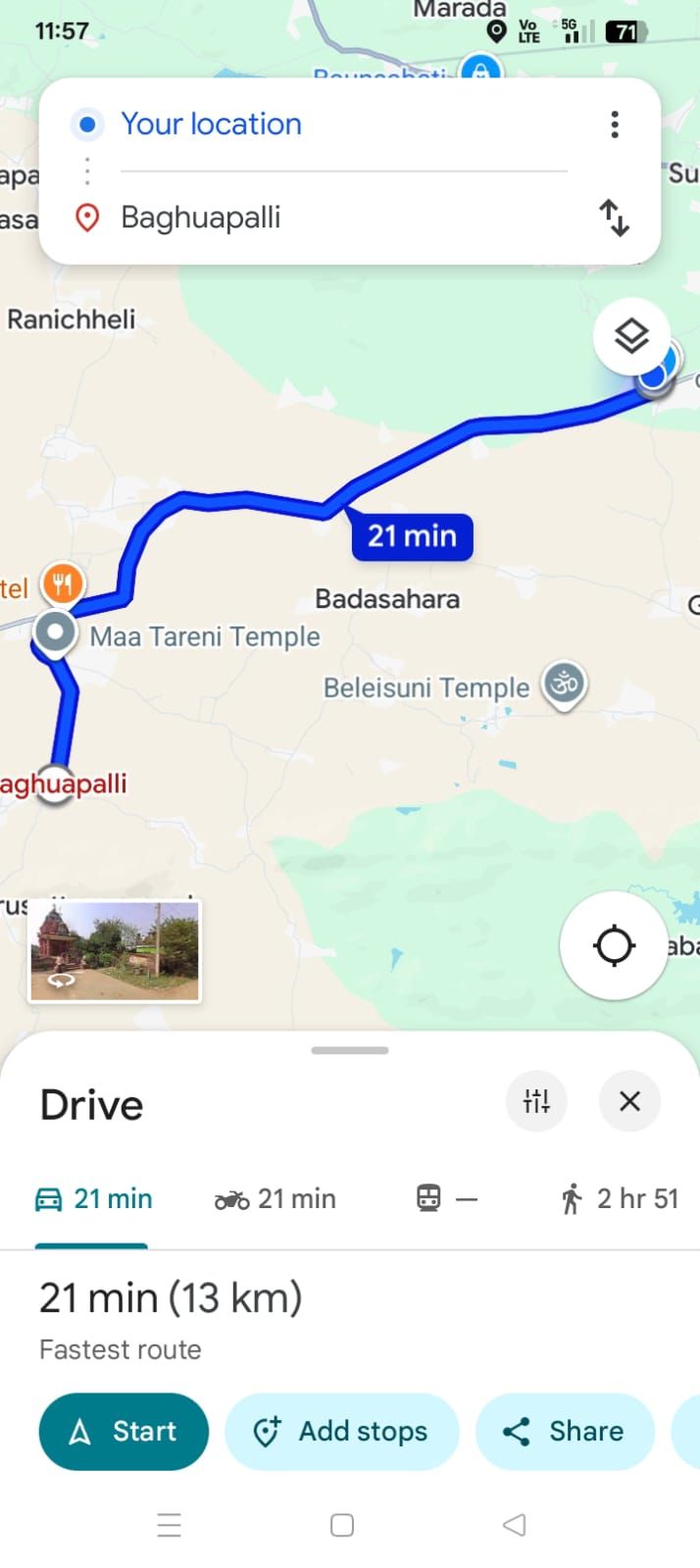
Task: Tap the restaurant pin on the map
Action: [62, 584]
